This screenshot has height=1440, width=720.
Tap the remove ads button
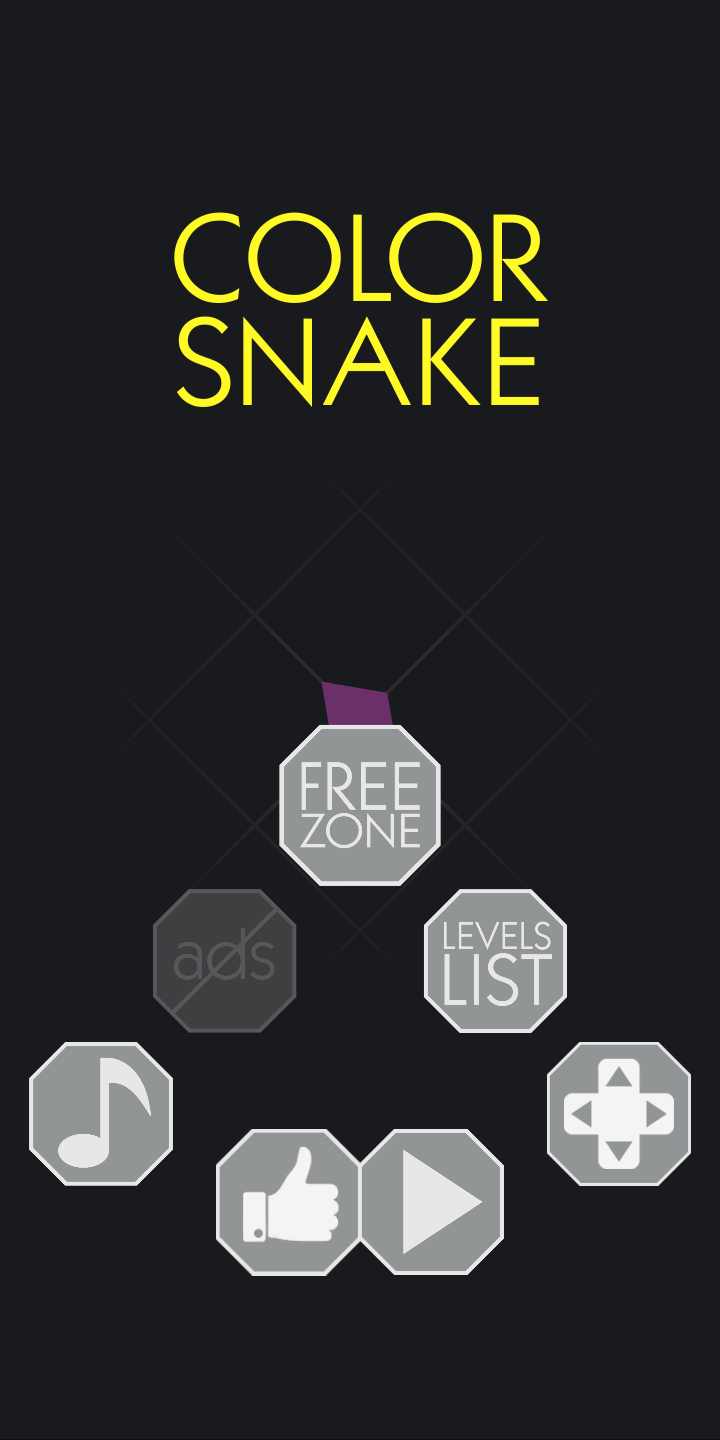tap(225, 961)
